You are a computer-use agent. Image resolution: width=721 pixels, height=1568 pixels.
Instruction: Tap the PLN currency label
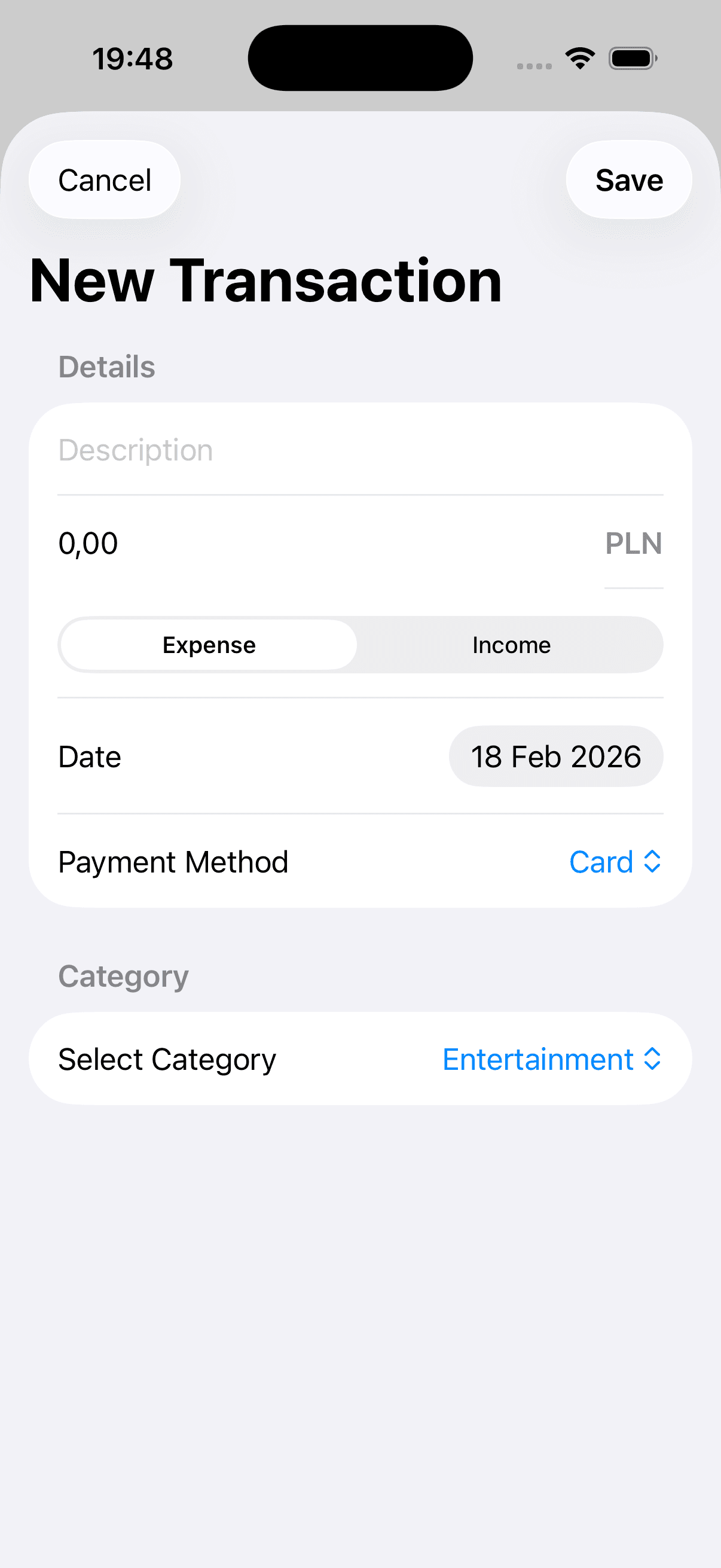tap(633, 543)
